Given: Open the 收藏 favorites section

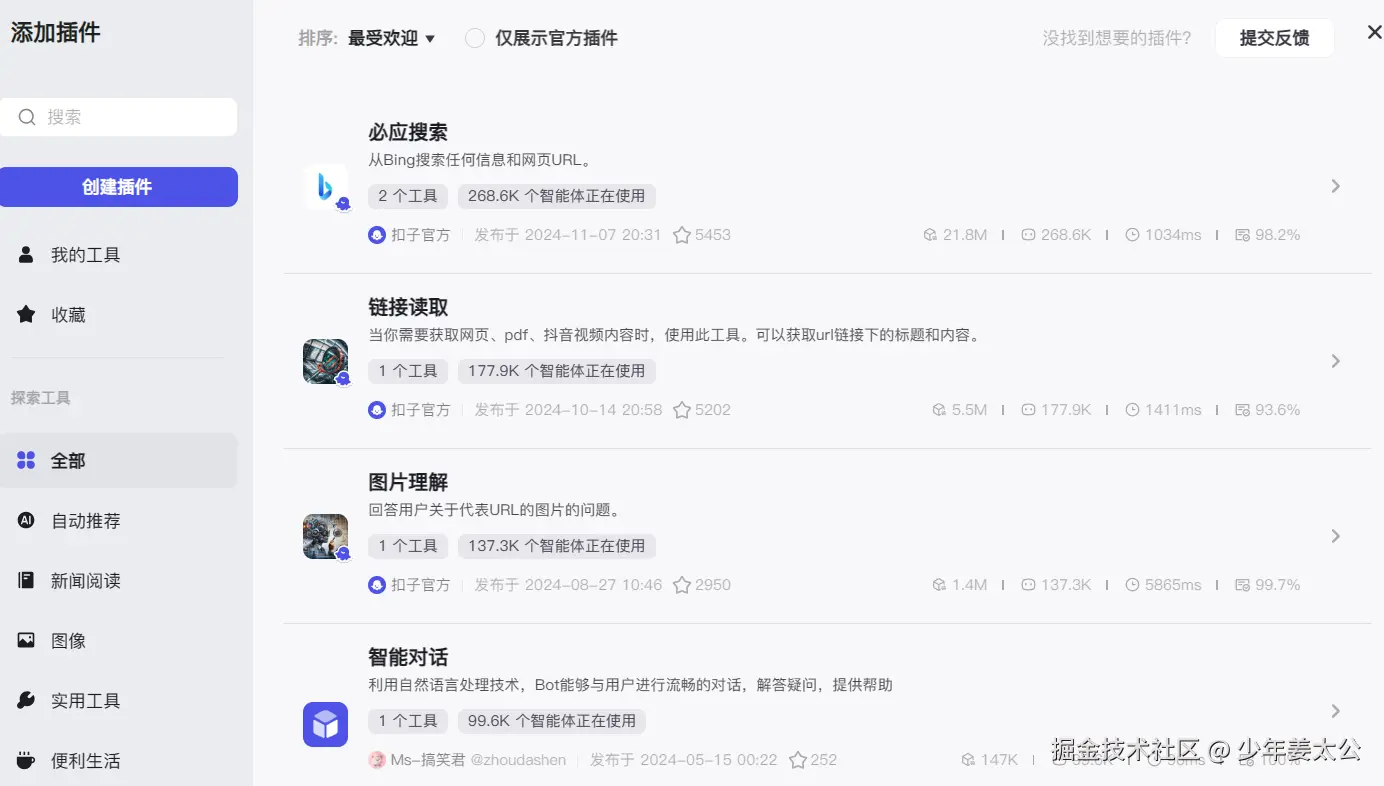Looking at the screenshot, I should click(x=68, y=315).
